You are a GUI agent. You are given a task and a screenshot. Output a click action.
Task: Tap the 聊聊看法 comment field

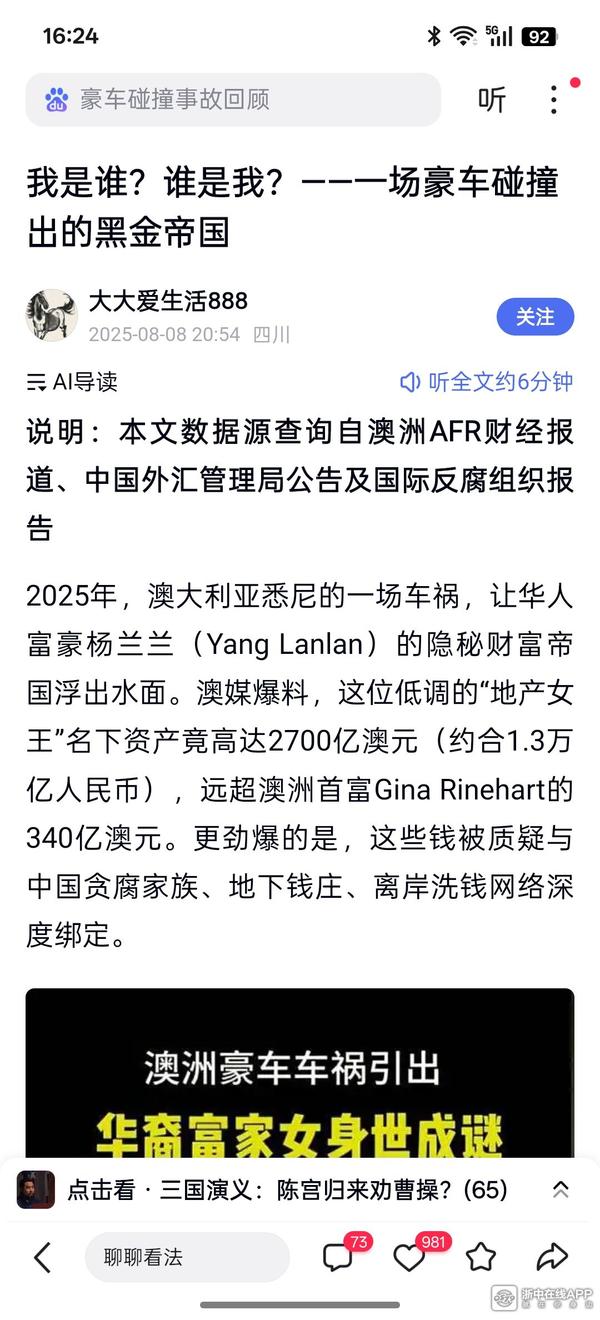187,1257
